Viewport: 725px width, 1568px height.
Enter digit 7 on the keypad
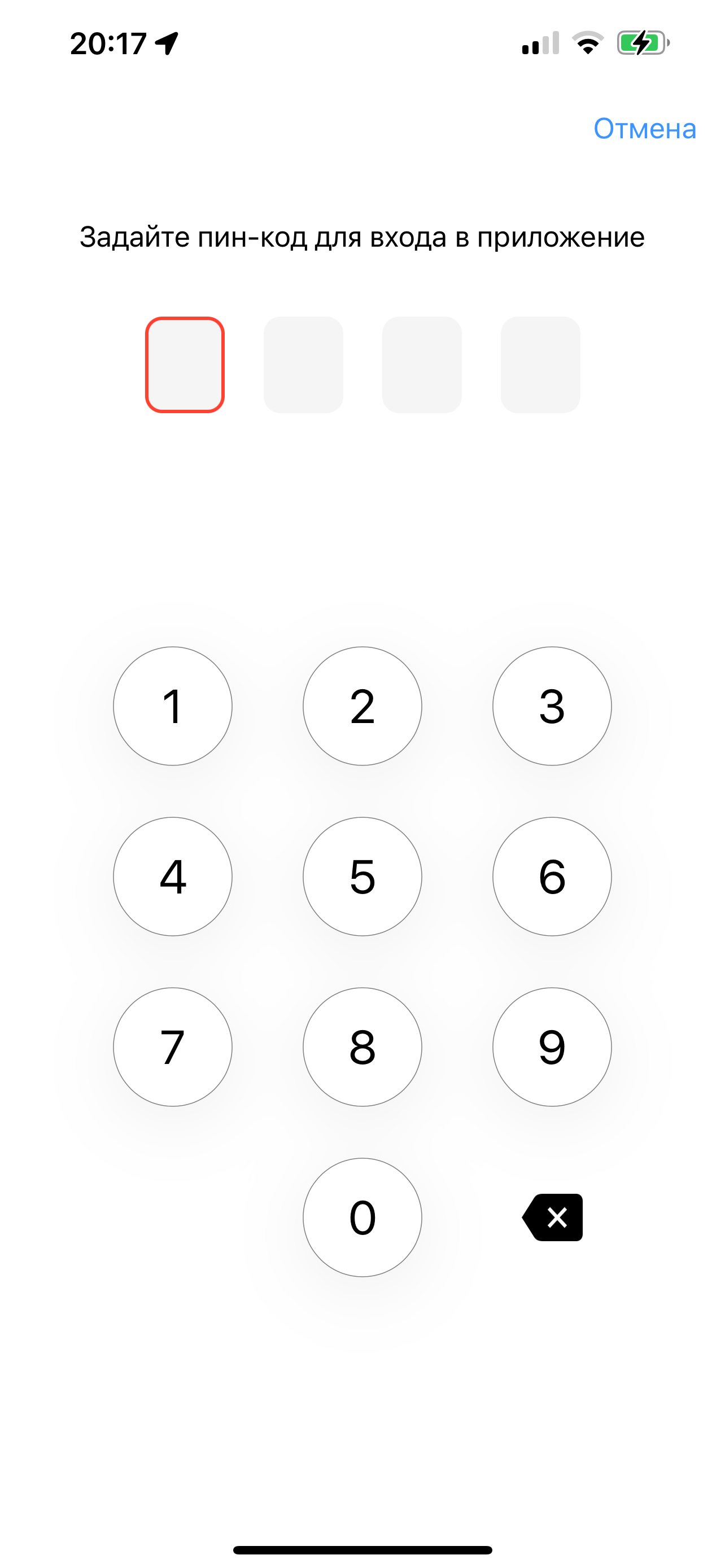pos(173,1047)
